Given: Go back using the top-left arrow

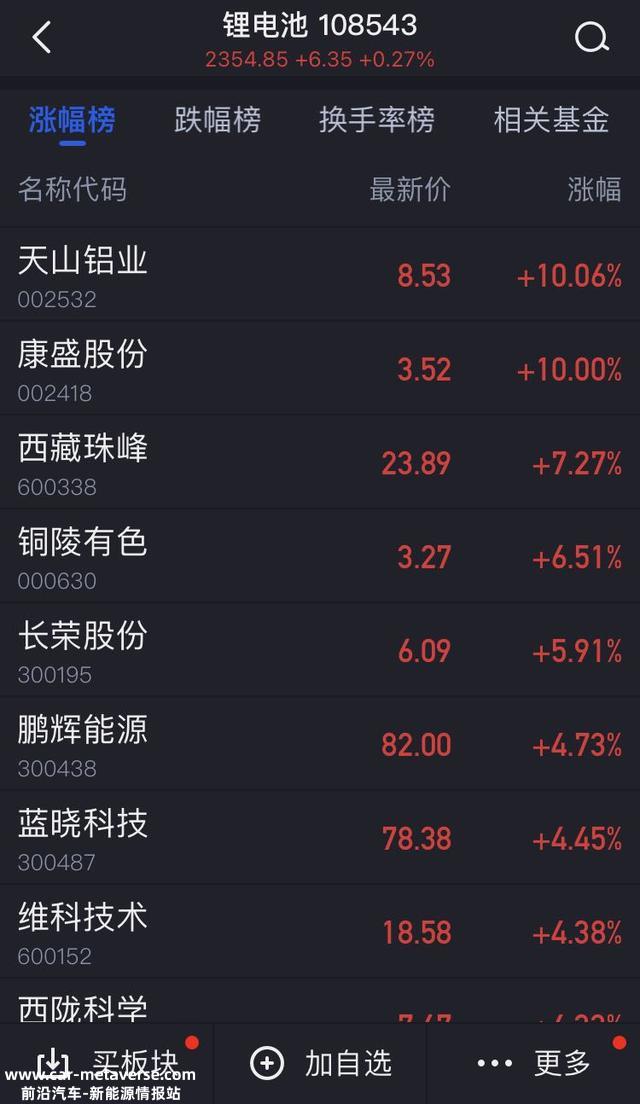Looking at the screenshot, I should 42,37.
